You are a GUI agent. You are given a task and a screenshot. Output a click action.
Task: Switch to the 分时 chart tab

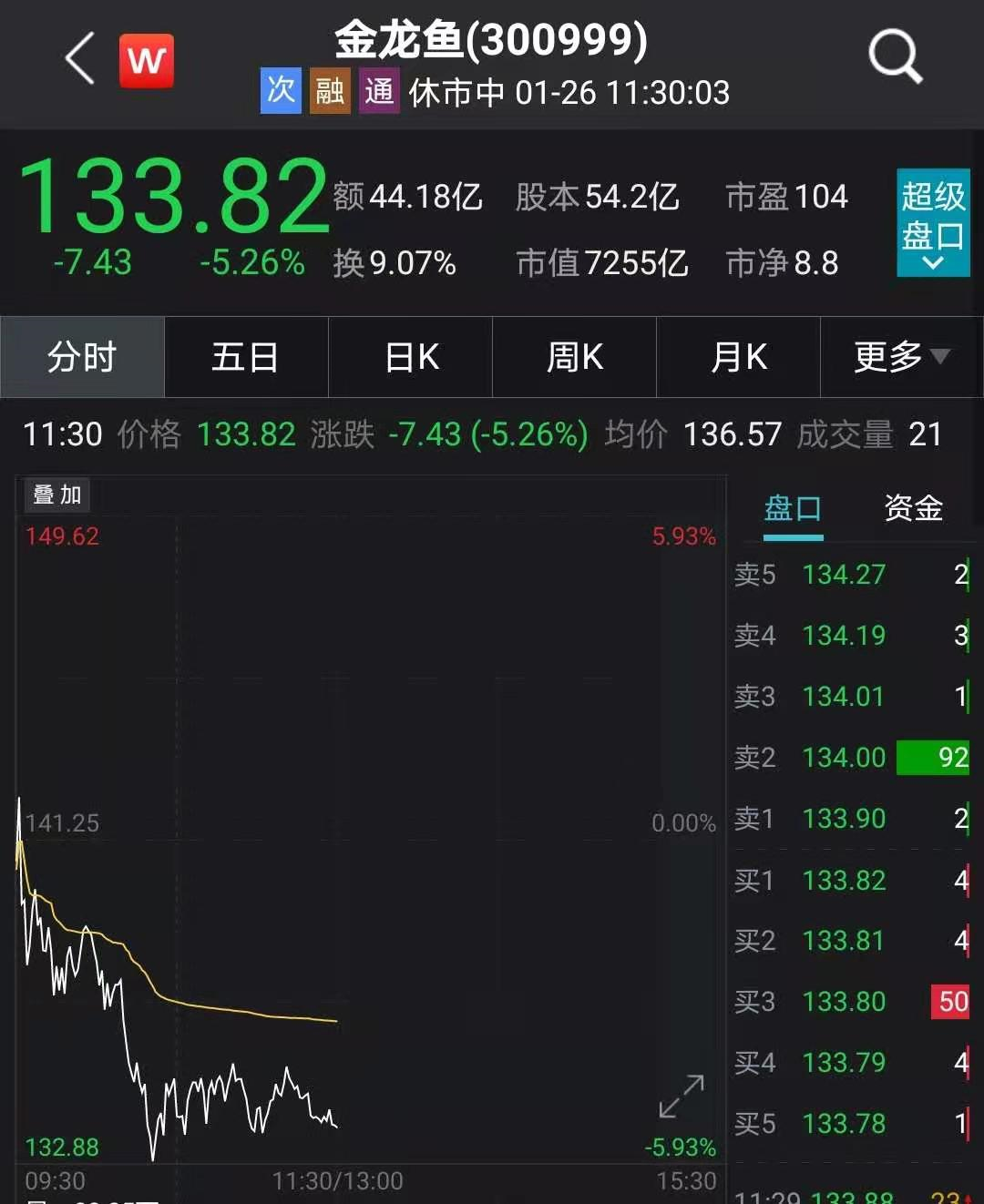82,357
